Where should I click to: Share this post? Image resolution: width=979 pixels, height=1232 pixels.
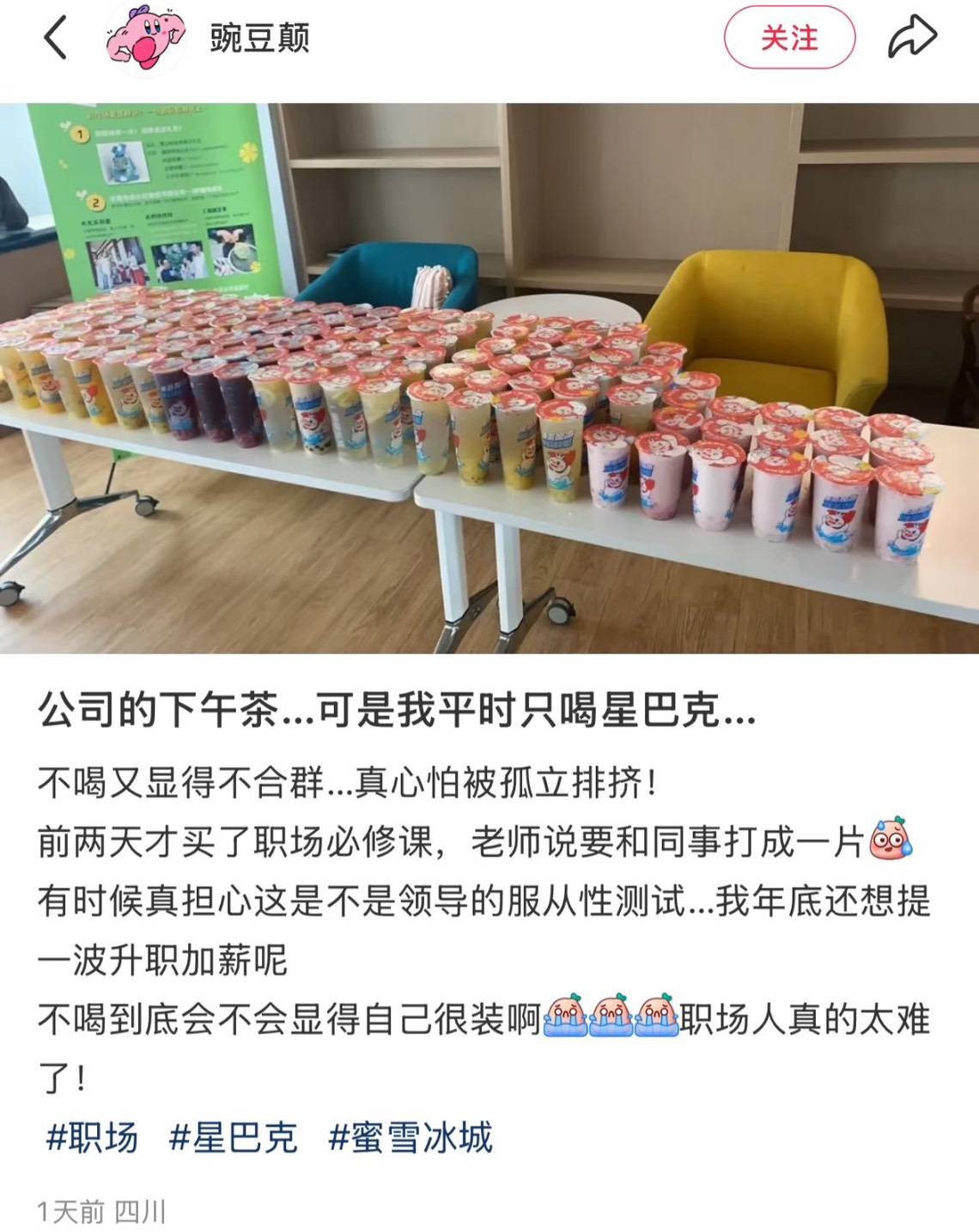click(x=911, y=39)
